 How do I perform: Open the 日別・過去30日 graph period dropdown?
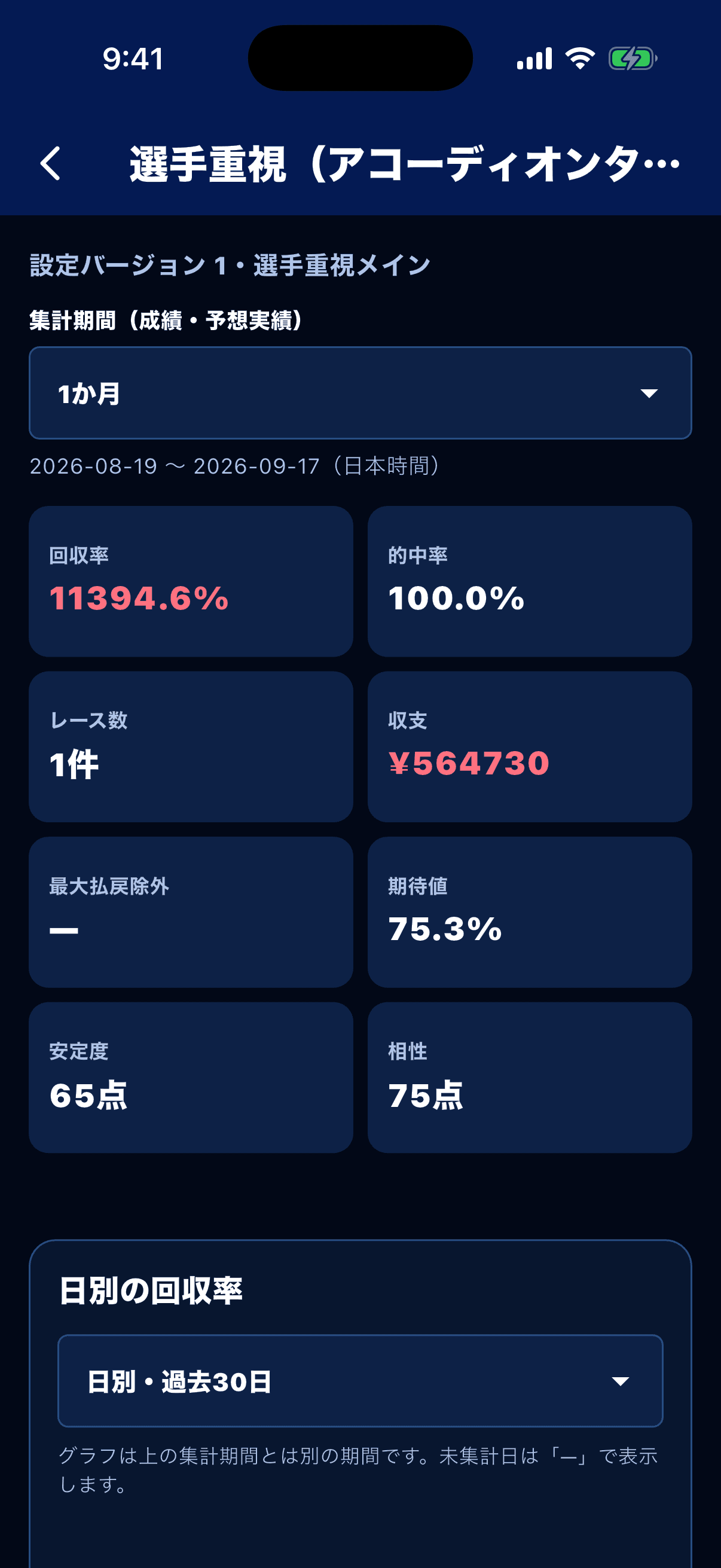[x=360, y=1380]
